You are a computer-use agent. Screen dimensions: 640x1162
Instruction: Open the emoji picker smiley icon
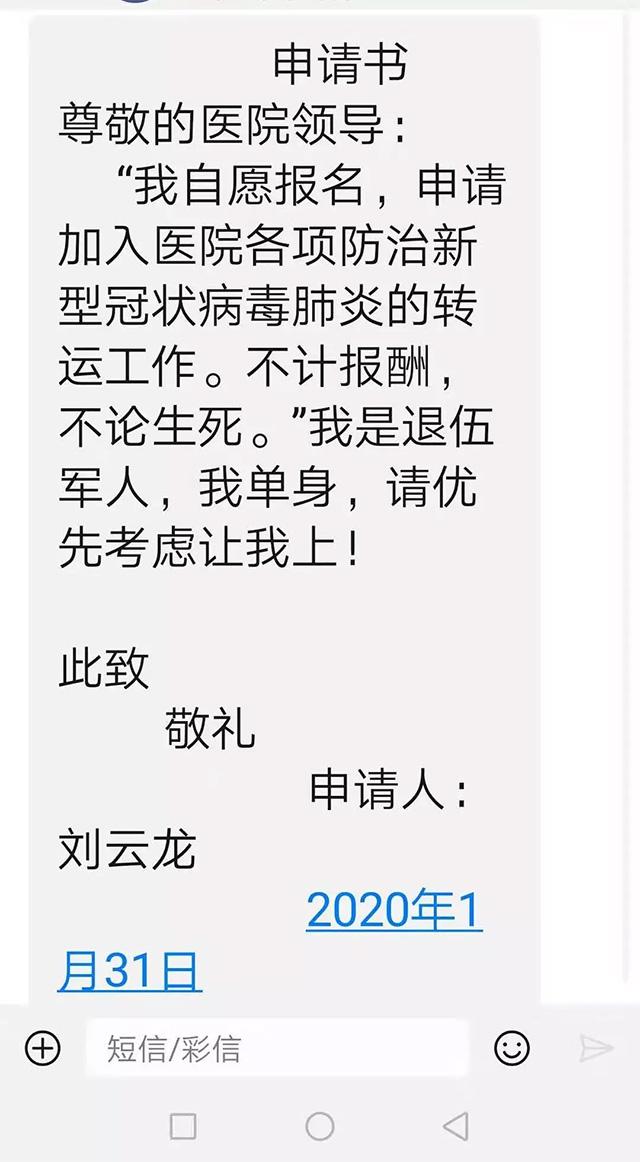(511, 1048)
